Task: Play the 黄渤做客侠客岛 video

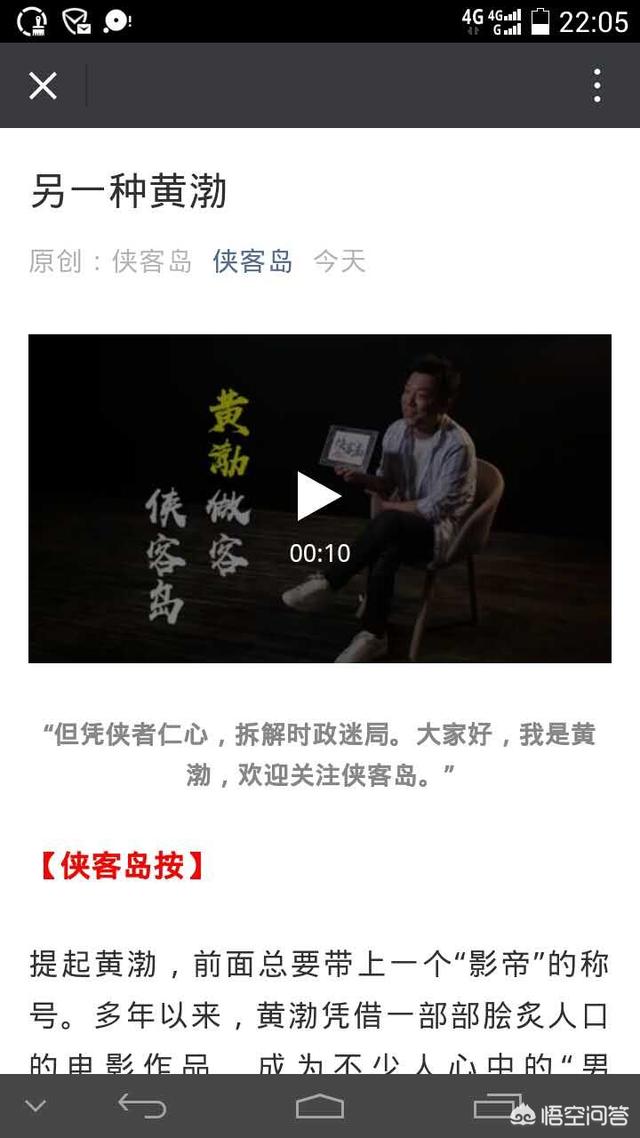Action: (319, 497)
